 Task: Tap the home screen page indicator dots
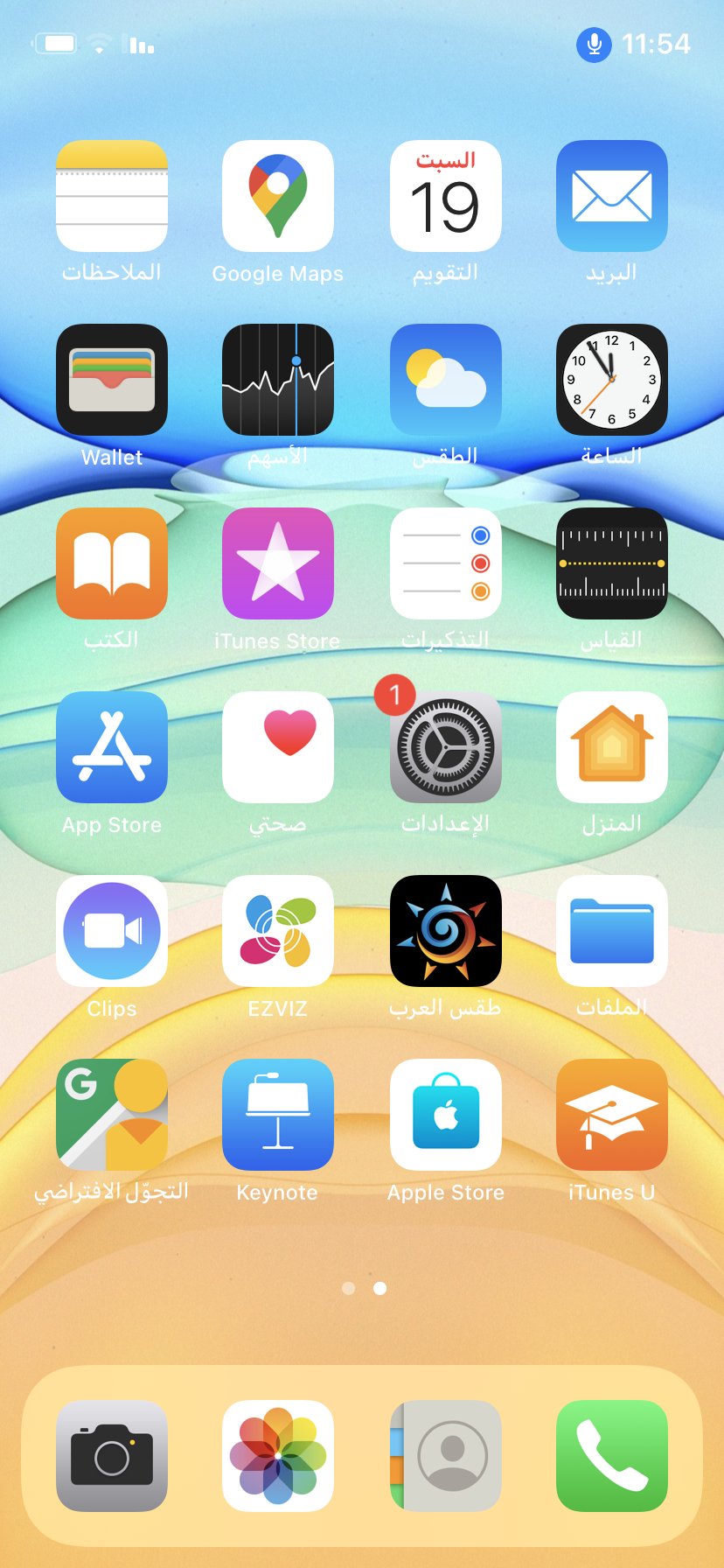pos(364,1288)
